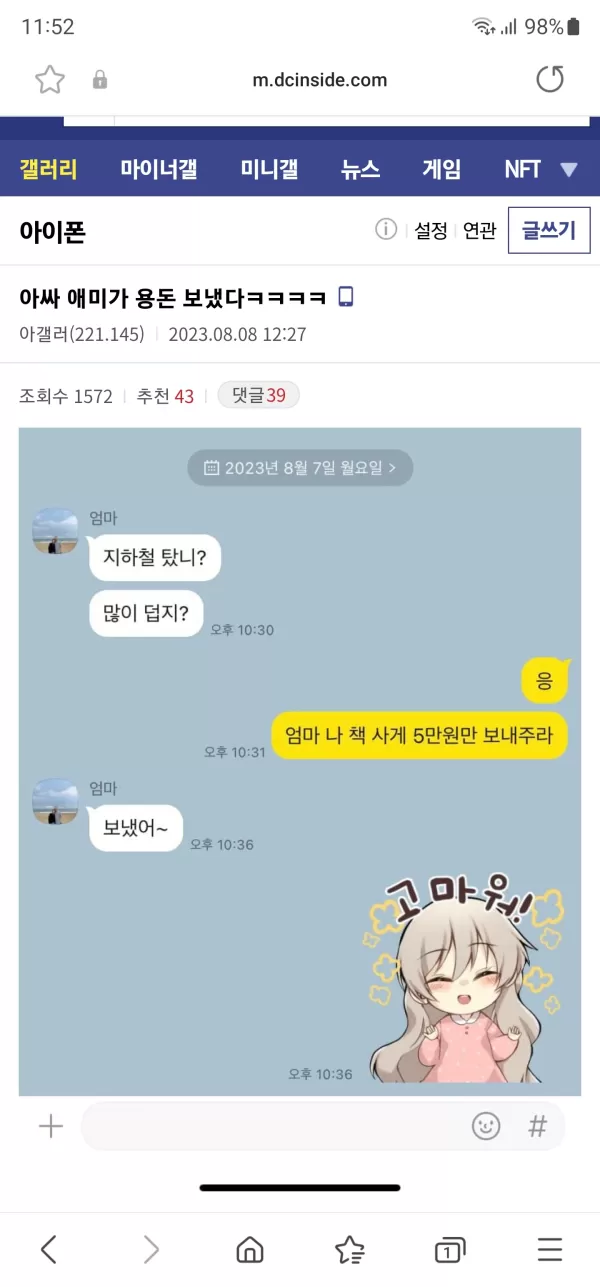Open the browser tabs view
The height and width of the screenshot is (1287, 600).
(449, 1249)
